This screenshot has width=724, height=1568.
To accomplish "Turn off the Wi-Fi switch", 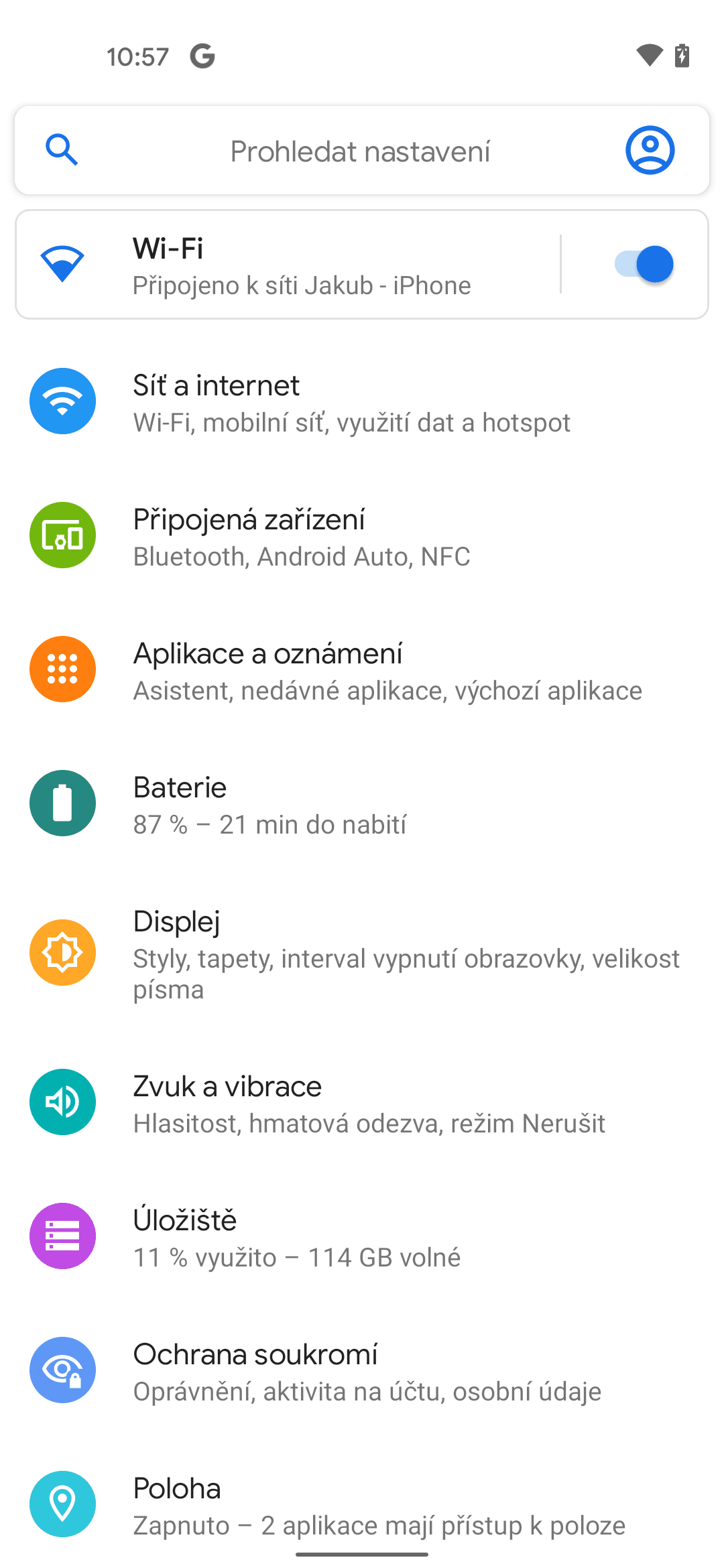I will pos(644,264).
